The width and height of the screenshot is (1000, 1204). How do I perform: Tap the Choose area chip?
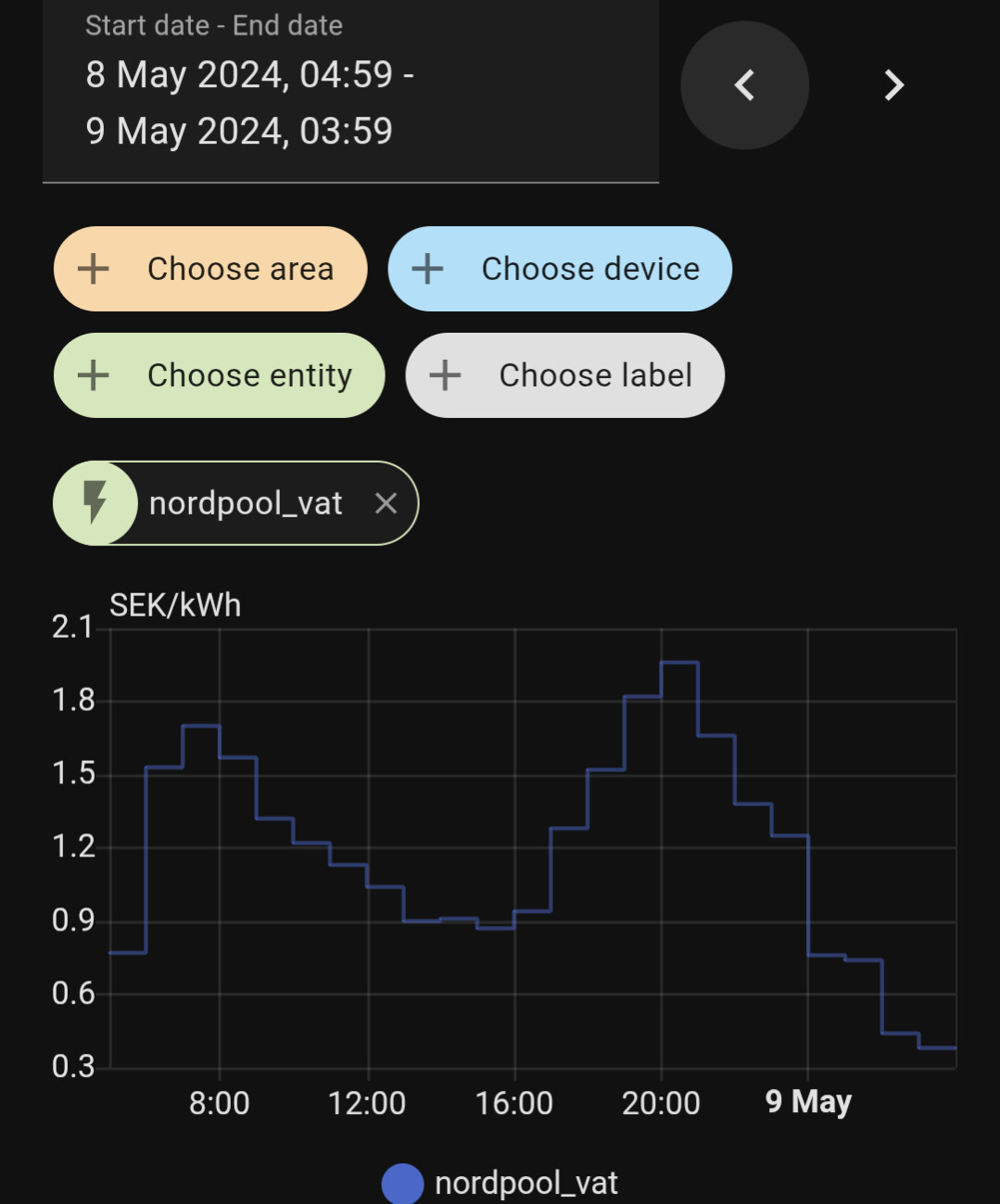pyautogui.click(x=210, y=269)
